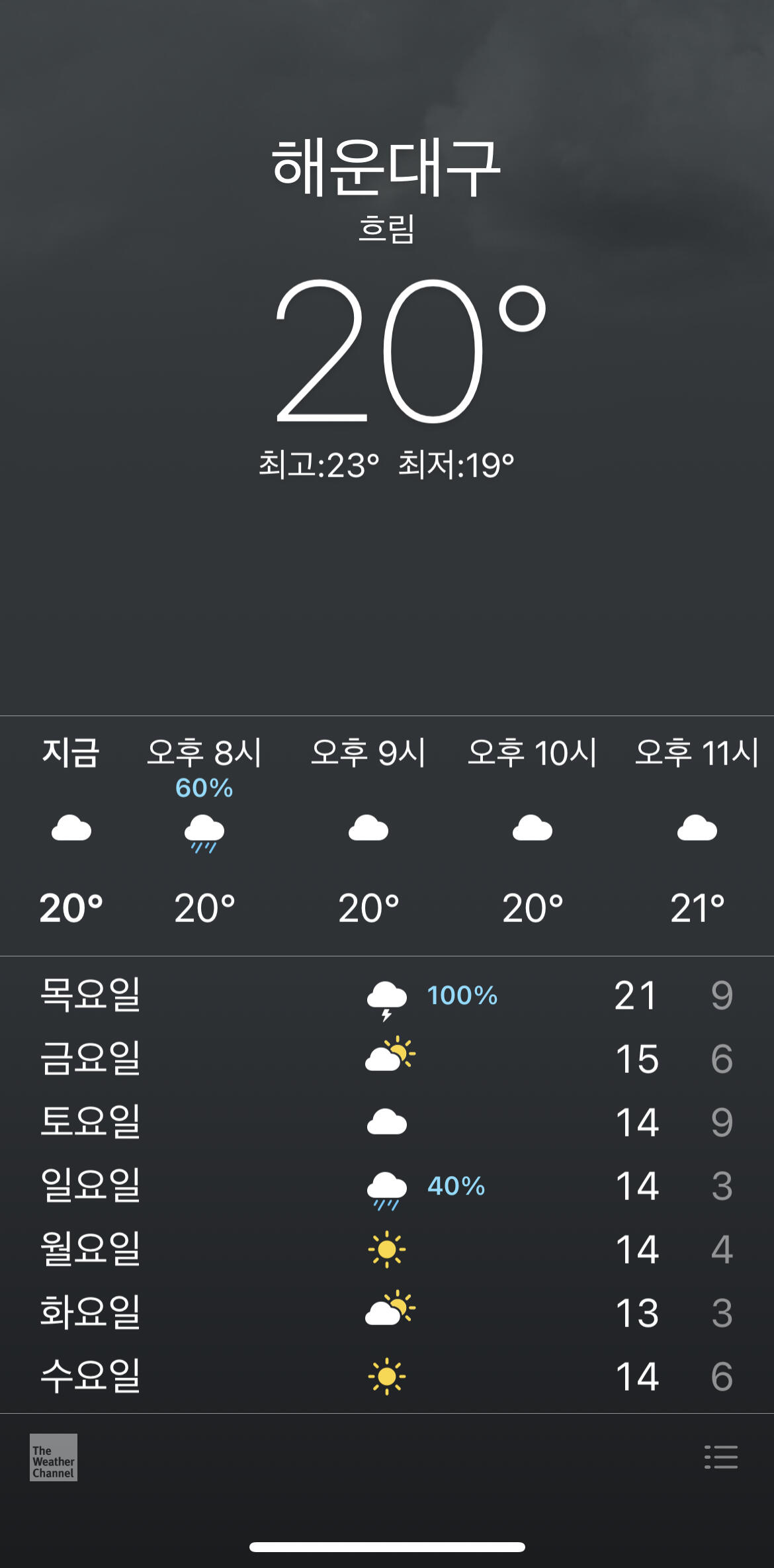Open the city list icon
The image size is (774, 1568).
(x=720, y=1457)
